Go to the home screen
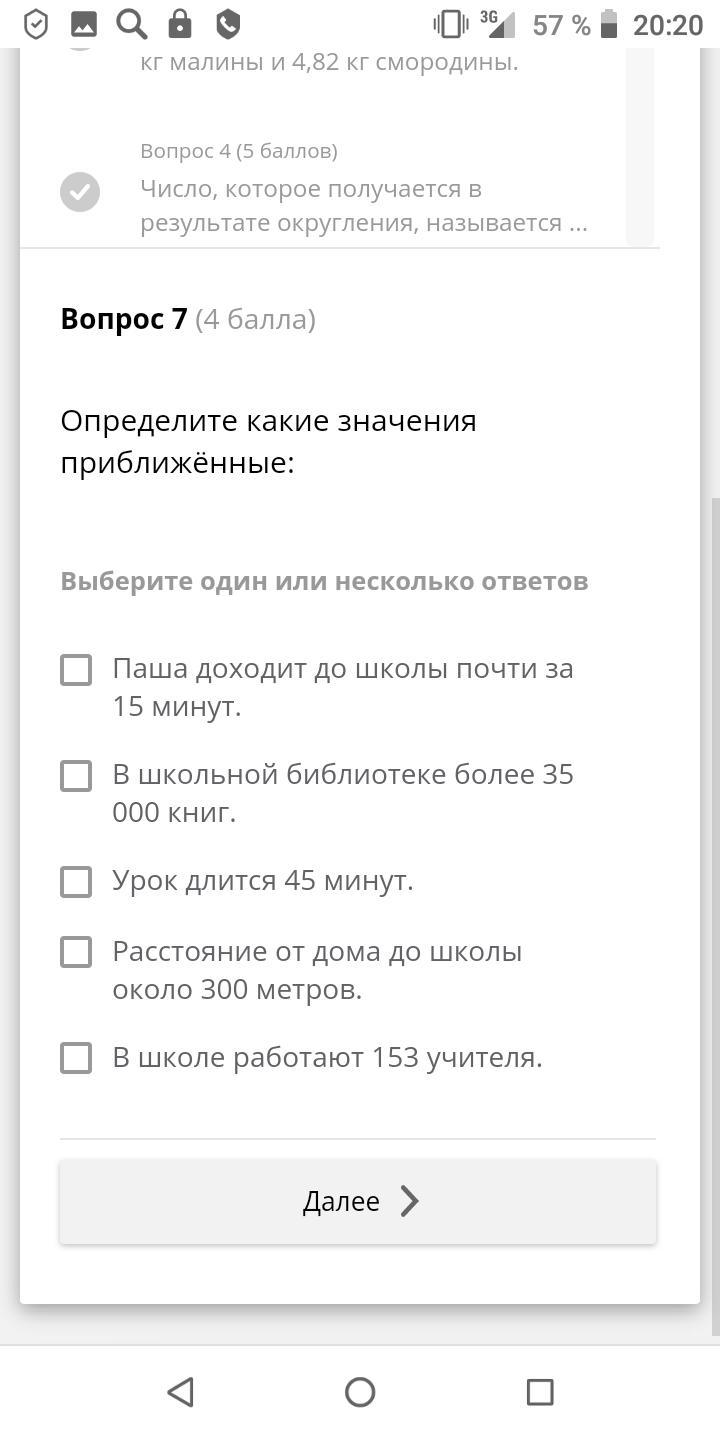The width and height of the screenshot is (720, 1440). click(x=360, y=1392)
